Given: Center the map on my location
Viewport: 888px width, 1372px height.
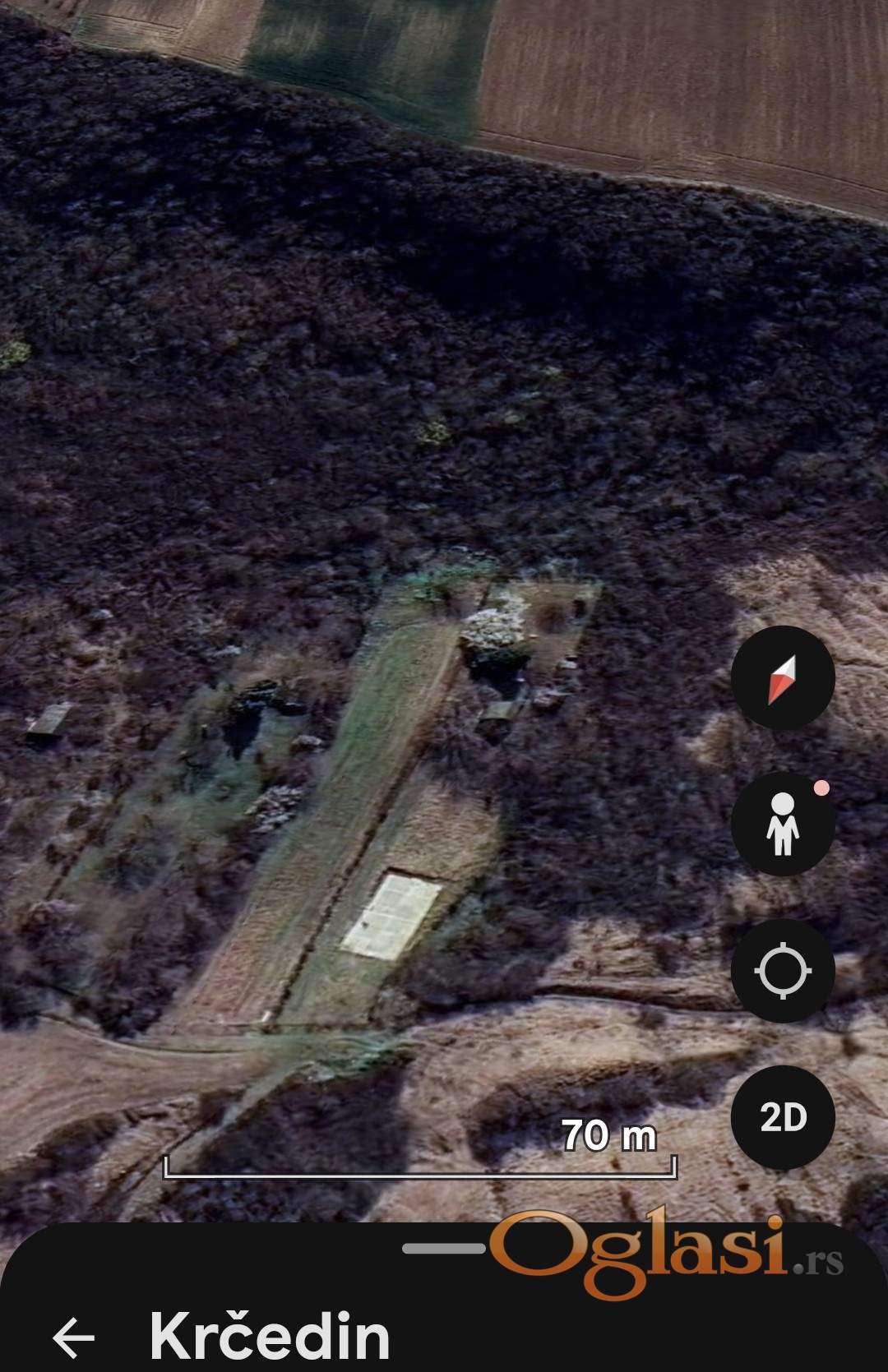Looking at the screenshot, I should 783,971.
